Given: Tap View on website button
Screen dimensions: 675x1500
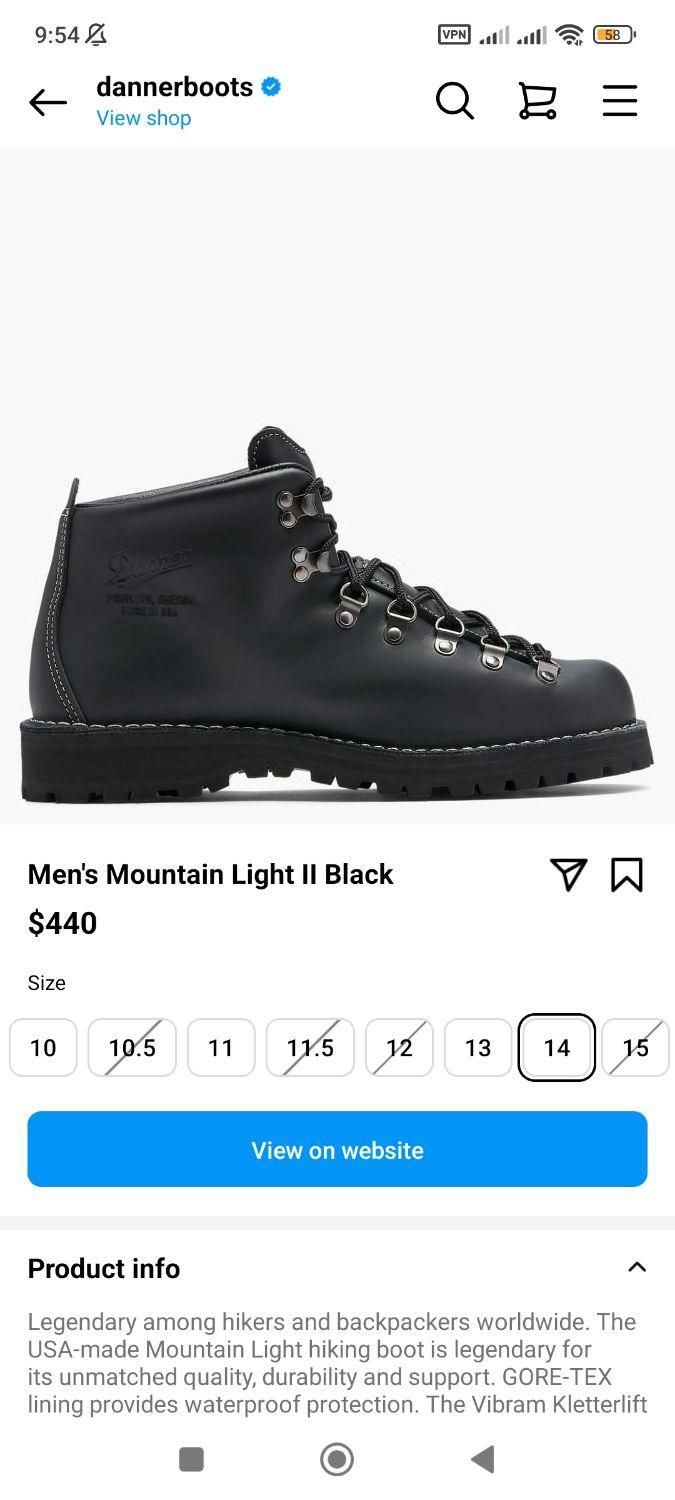Looking at the screenshot, I should [337, 1149].
